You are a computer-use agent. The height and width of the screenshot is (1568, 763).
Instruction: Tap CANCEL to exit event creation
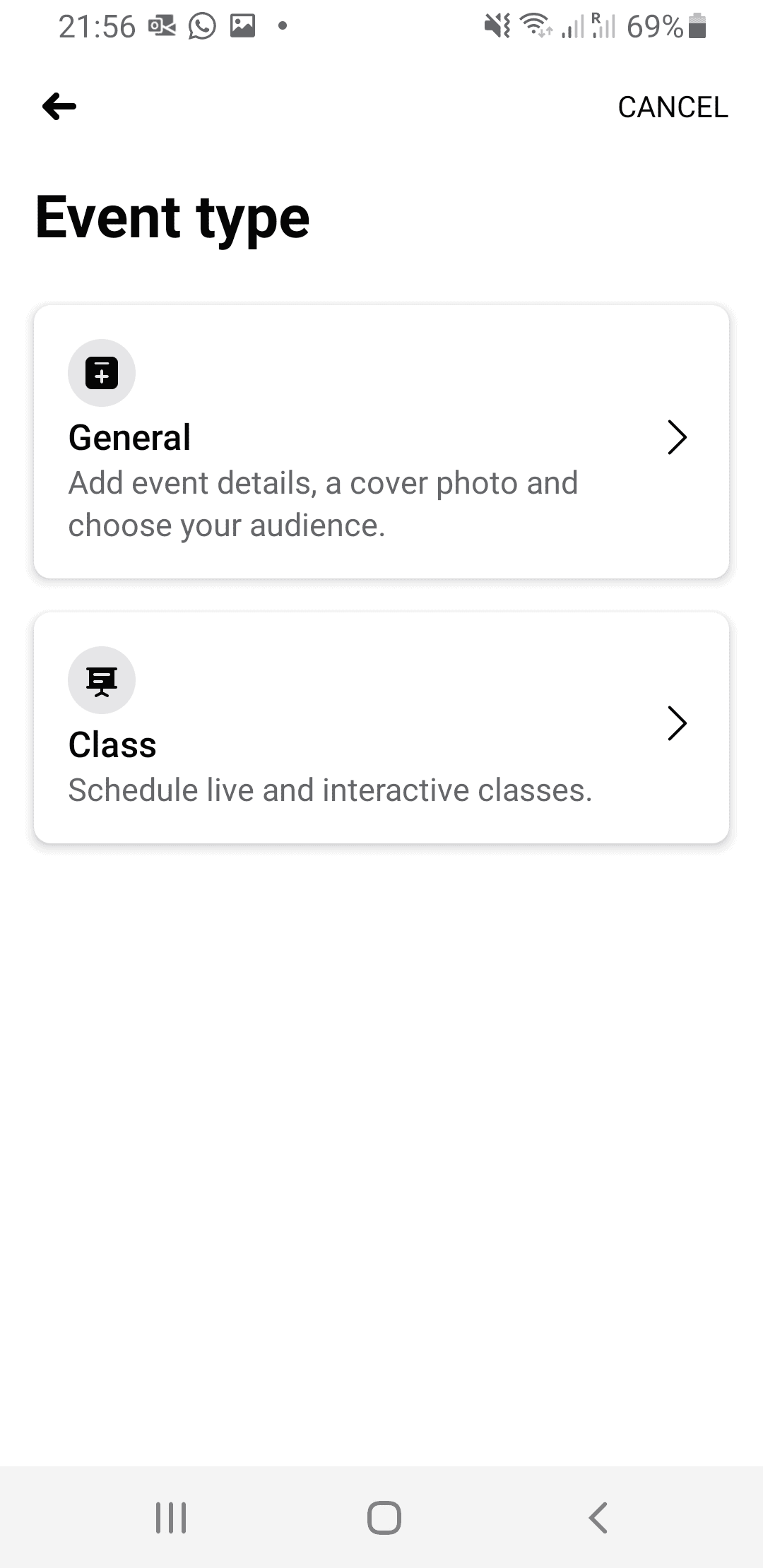pos(673,107)
